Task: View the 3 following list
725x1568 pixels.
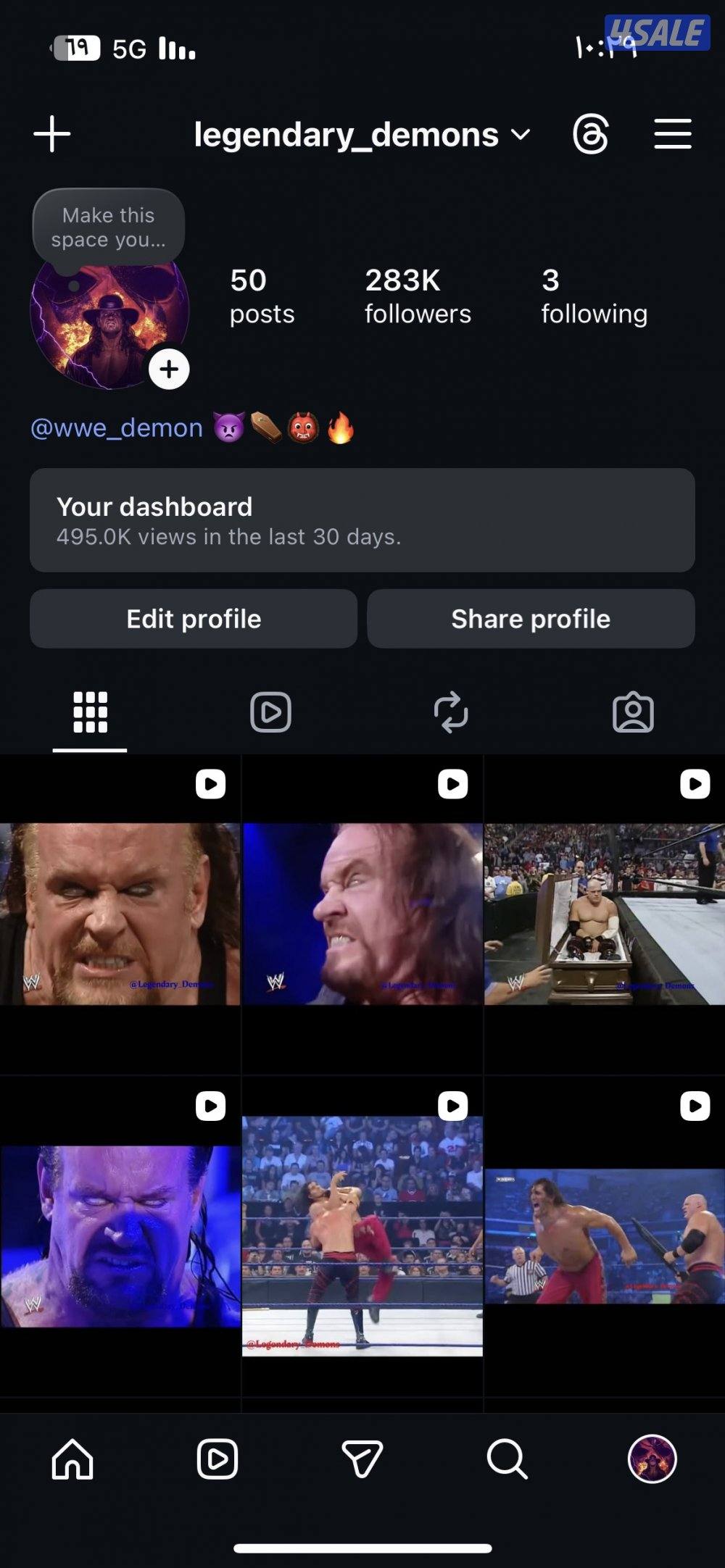Action: [594, 296]
